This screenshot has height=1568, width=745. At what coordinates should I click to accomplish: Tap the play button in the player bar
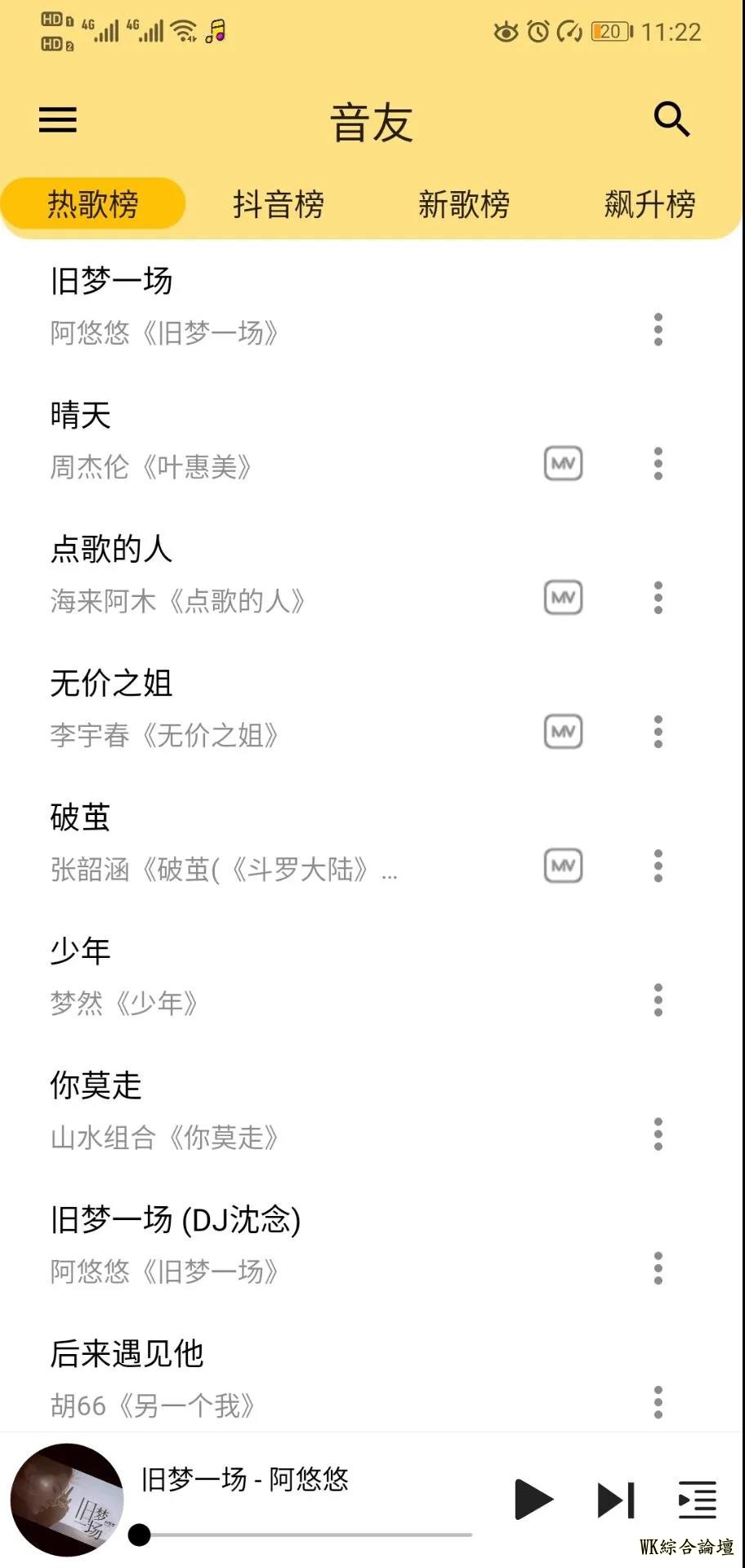[534, 1499]
